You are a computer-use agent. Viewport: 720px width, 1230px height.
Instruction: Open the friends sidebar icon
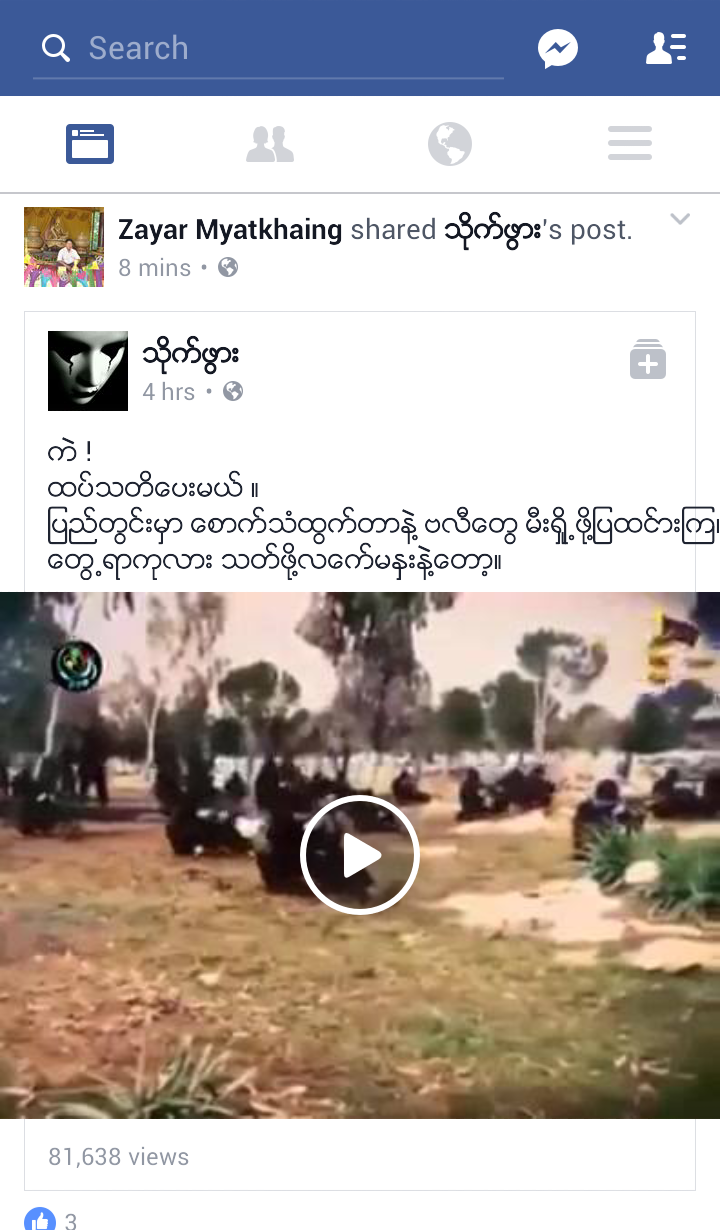666,48
